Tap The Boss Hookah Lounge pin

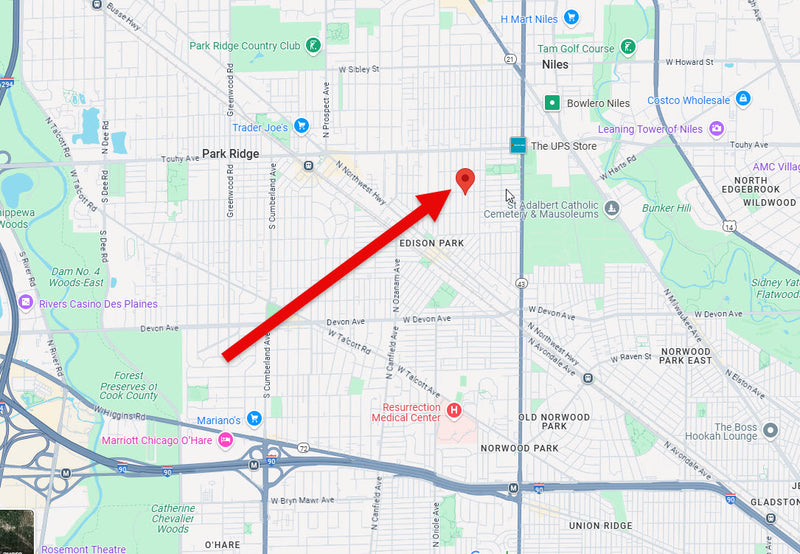(x=769, y=430)
